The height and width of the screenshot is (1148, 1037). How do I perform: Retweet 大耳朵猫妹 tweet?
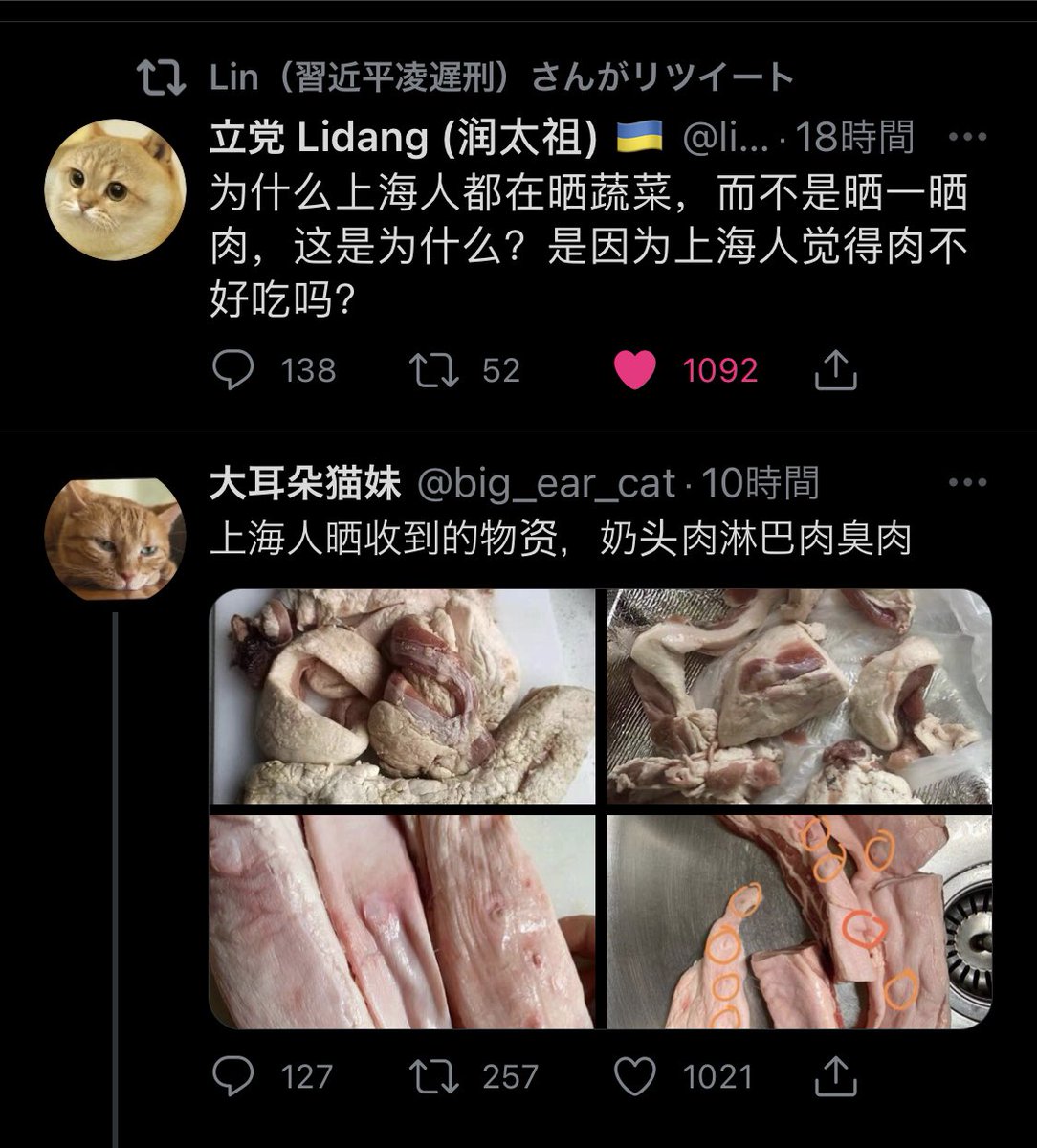click(x=433, y=1078)
